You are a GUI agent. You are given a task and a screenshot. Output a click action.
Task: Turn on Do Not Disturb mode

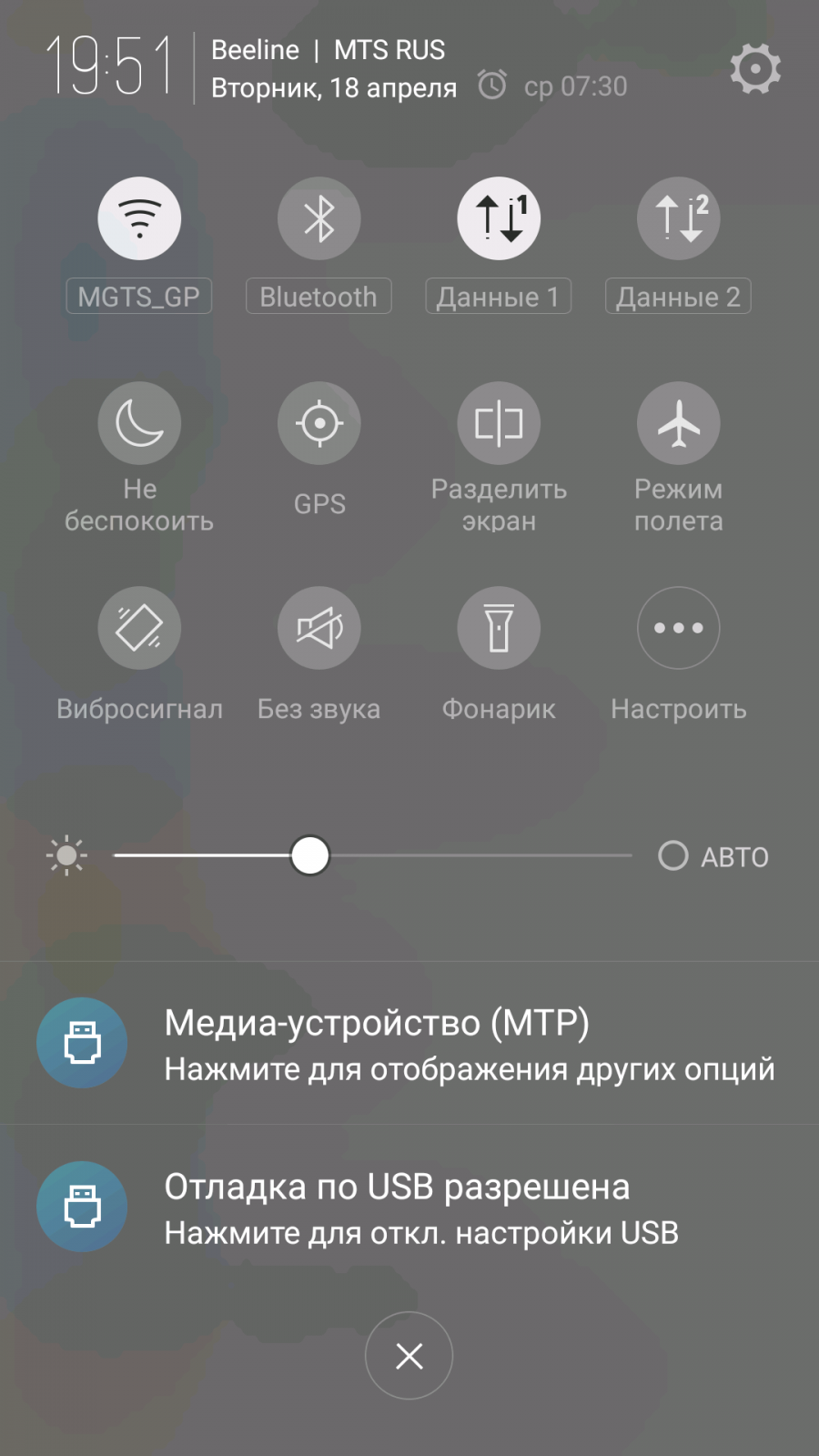139,424
